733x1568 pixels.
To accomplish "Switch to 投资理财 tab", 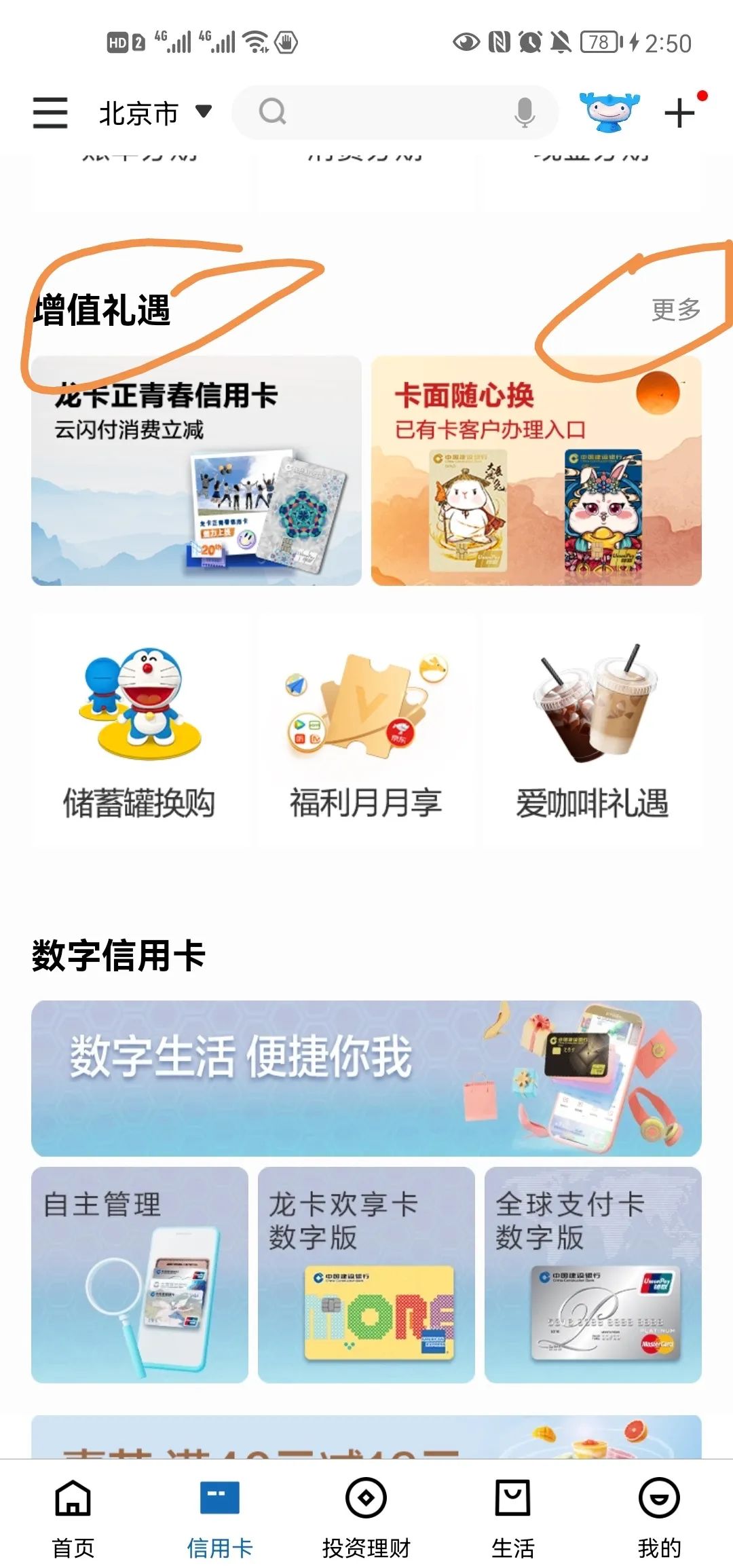I will point(366,1518).
